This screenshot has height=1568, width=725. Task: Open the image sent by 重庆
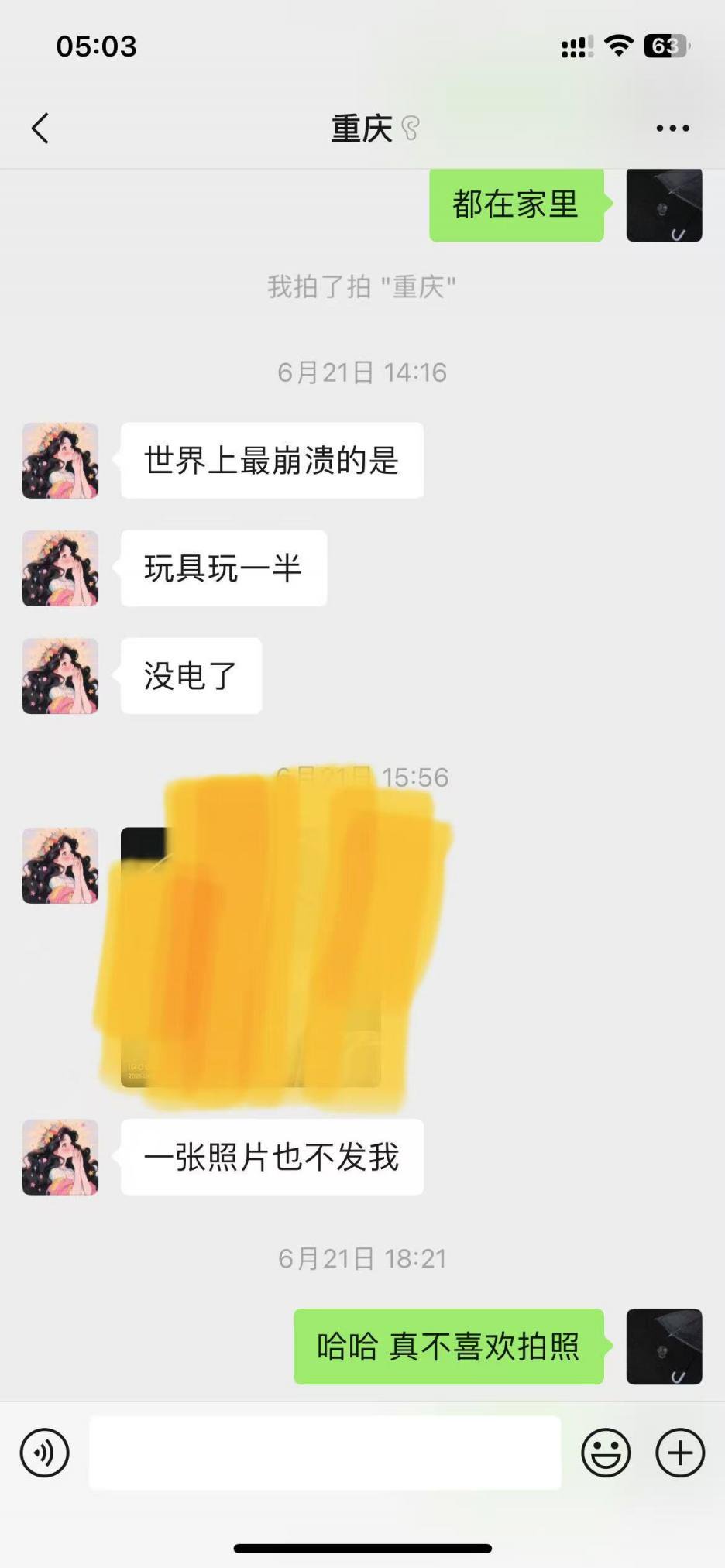[250, 957]
